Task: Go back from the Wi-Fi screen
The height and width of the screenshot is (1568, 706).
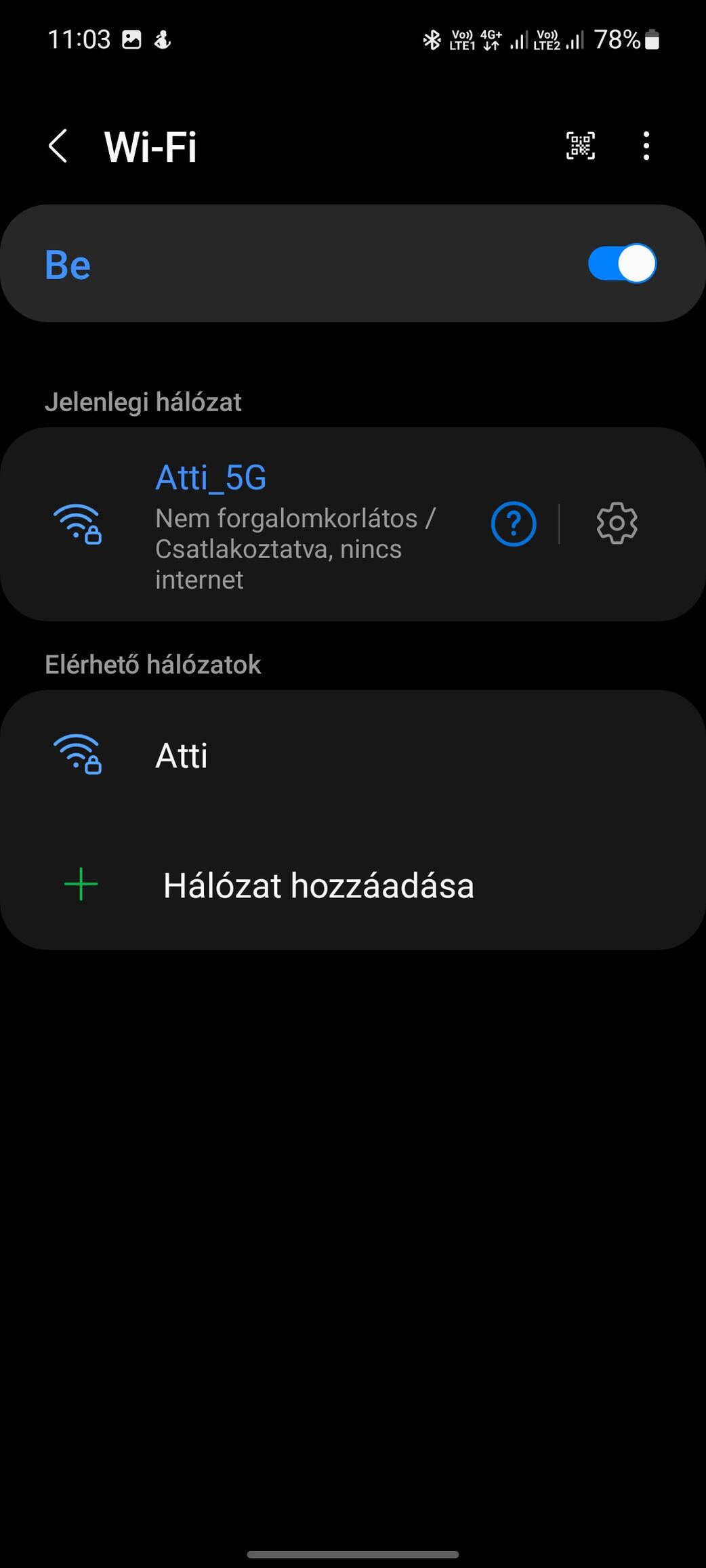Action: [x=58, y=146]
